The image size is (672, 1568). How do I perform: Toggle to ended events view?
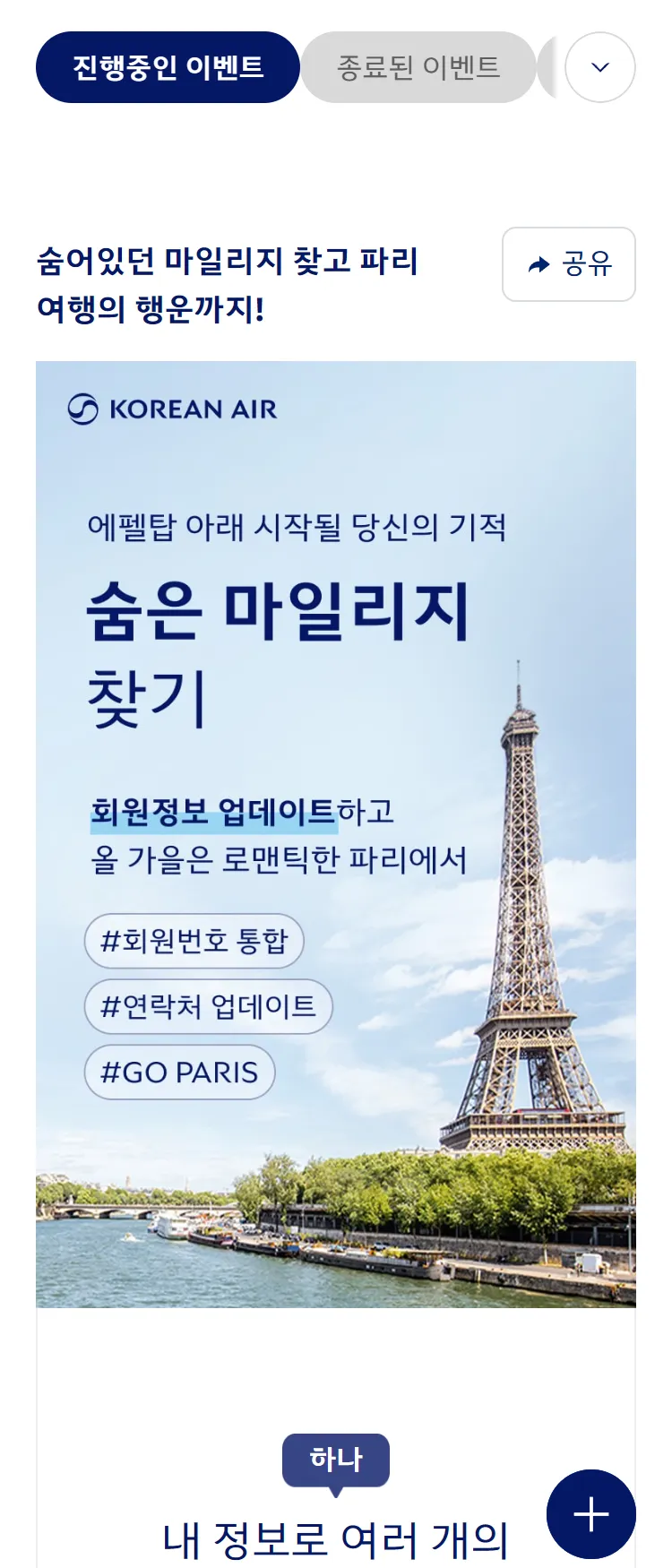tap(418, 68)
